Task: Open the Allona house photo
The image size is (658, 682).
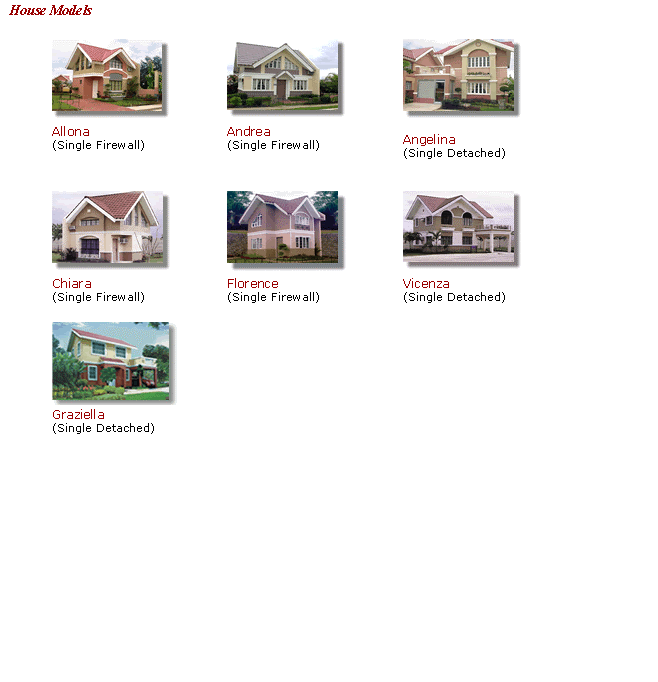Action: 108,76
